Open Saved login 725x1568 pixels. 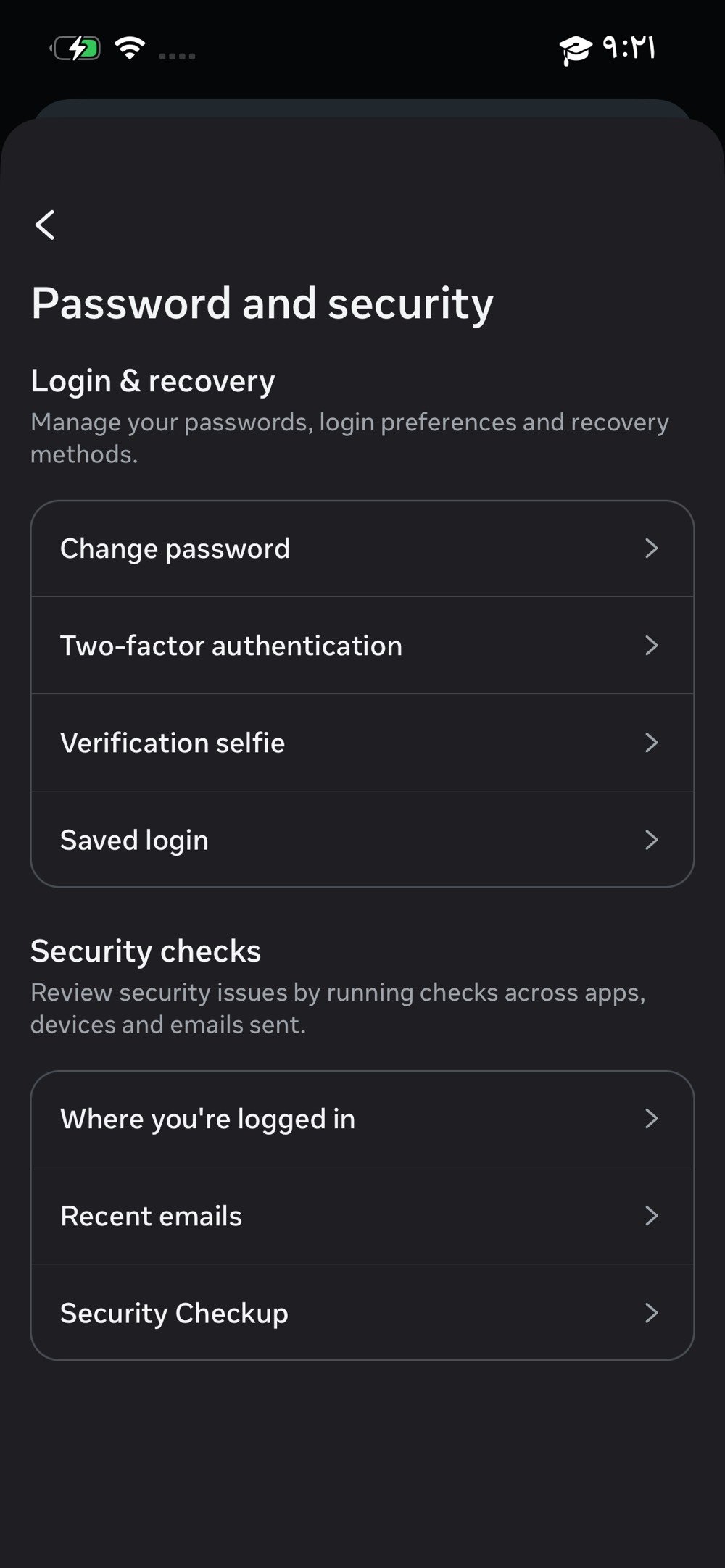point(362,839)
